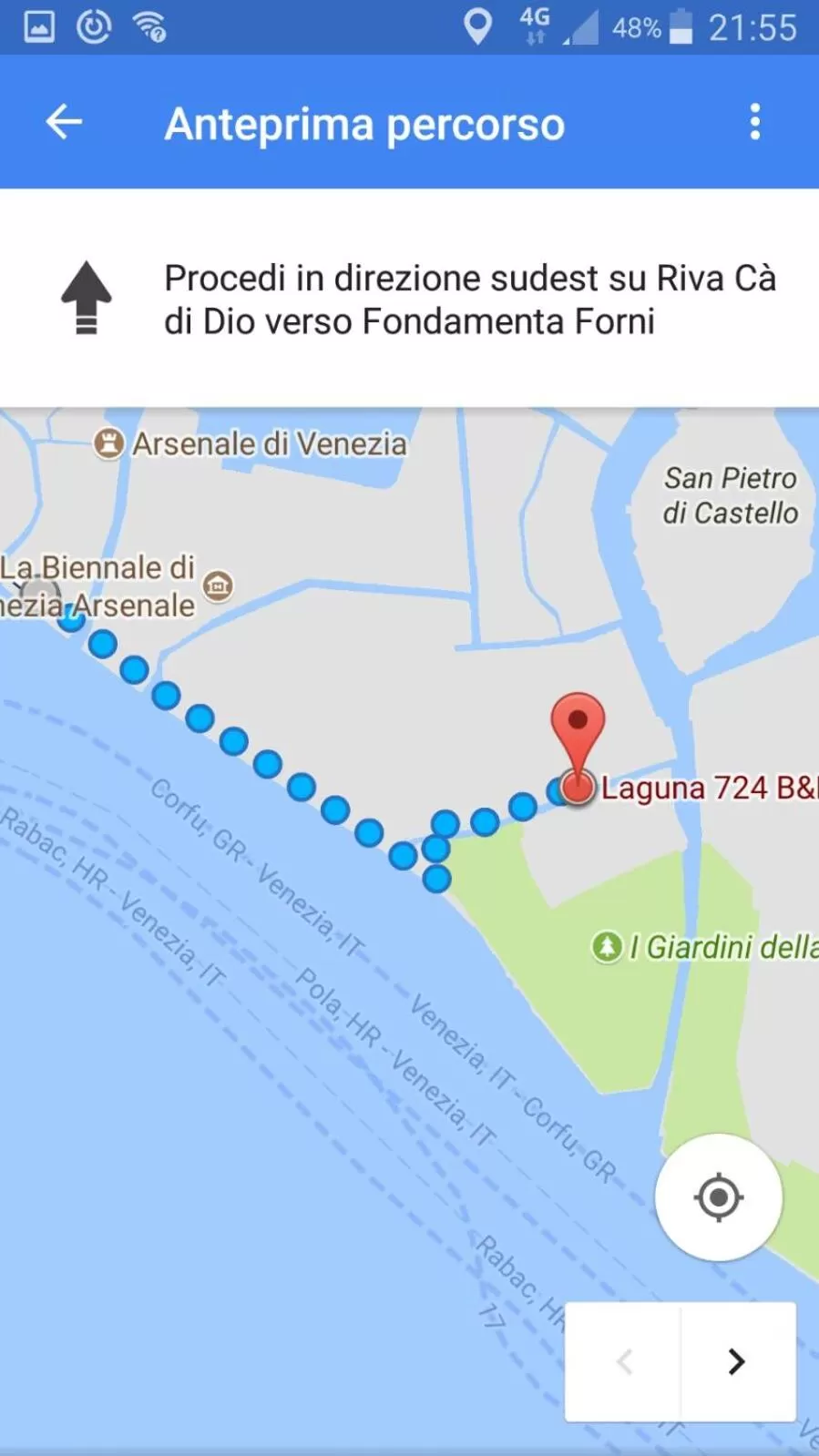
Task: Tap the straight-ahead direction arrow icon
Action: pyautogui.click(x=86, y=299)
